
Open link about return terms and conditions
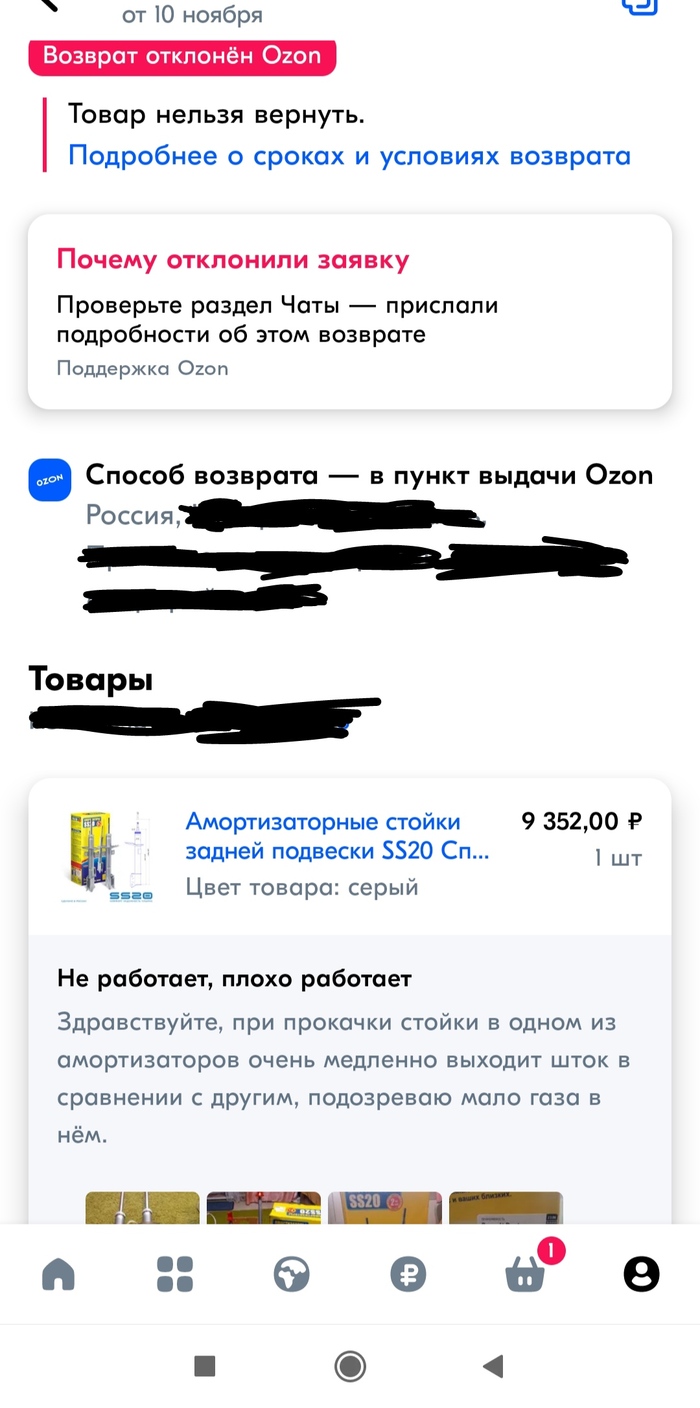point(349,156)
